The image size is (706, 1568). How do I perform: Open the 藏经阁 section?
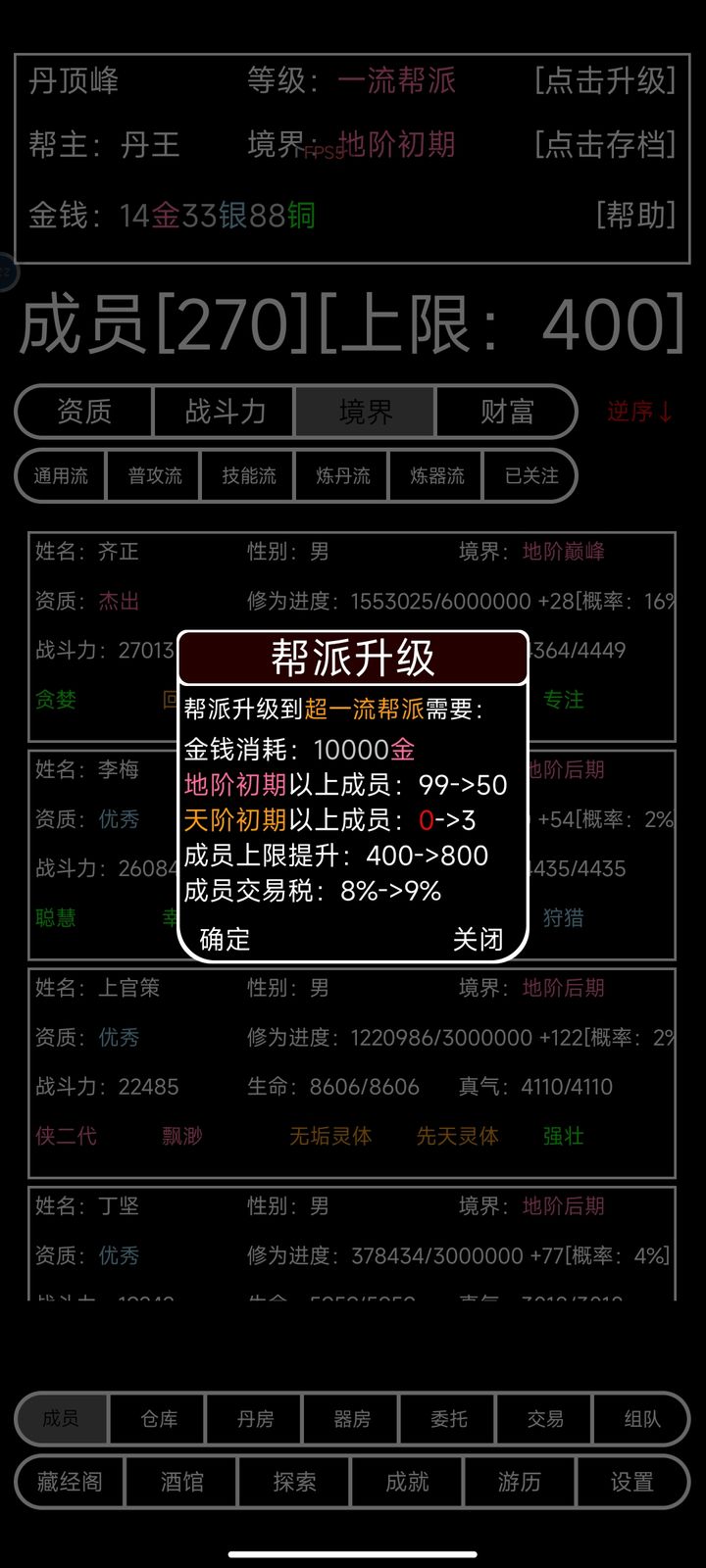pos(70,1481)
